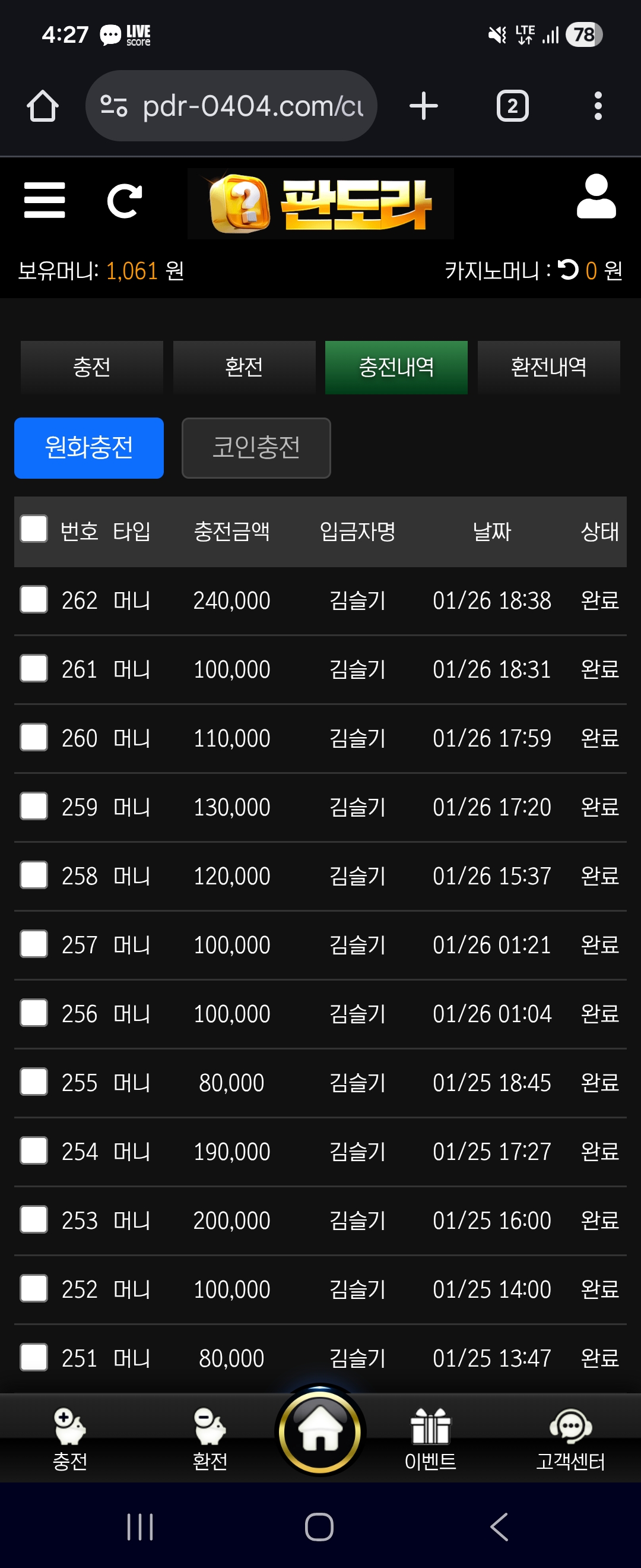Open the user profile icon

595,197
